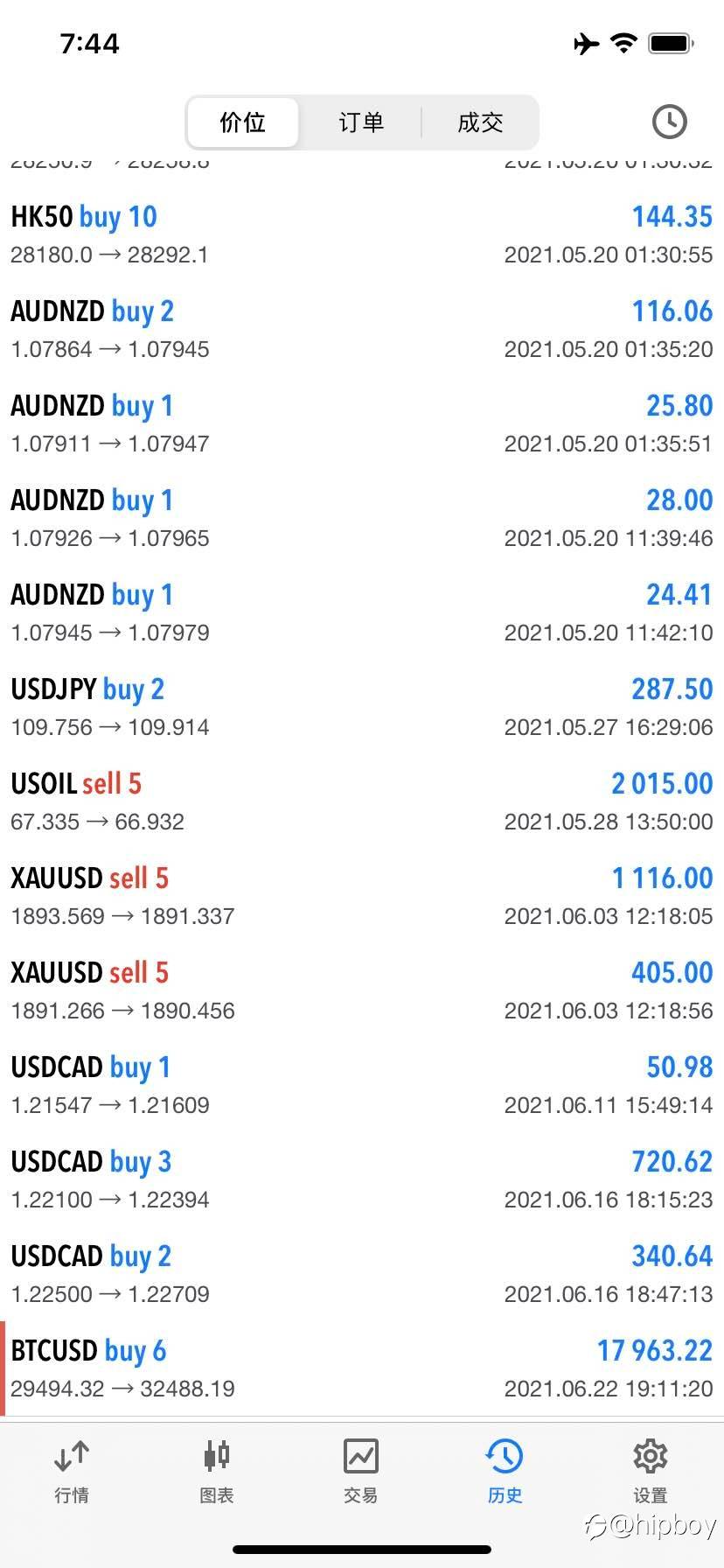Open the 图表 tab
The image size is (724, 1568).
pos(216,1472)
